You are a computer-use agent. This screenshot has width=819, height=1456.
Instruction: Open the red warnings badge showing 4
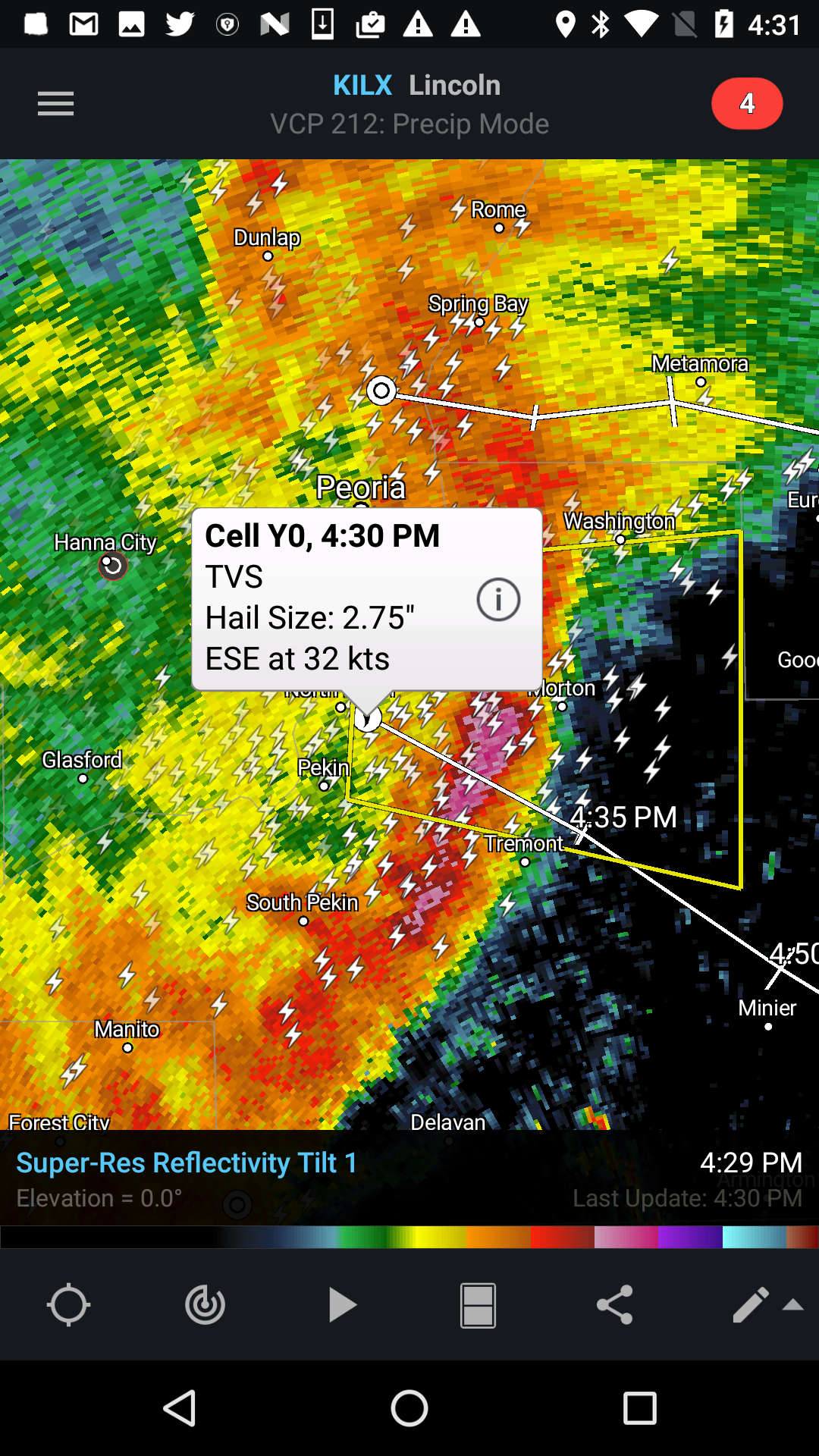click(x=747, y=103)
